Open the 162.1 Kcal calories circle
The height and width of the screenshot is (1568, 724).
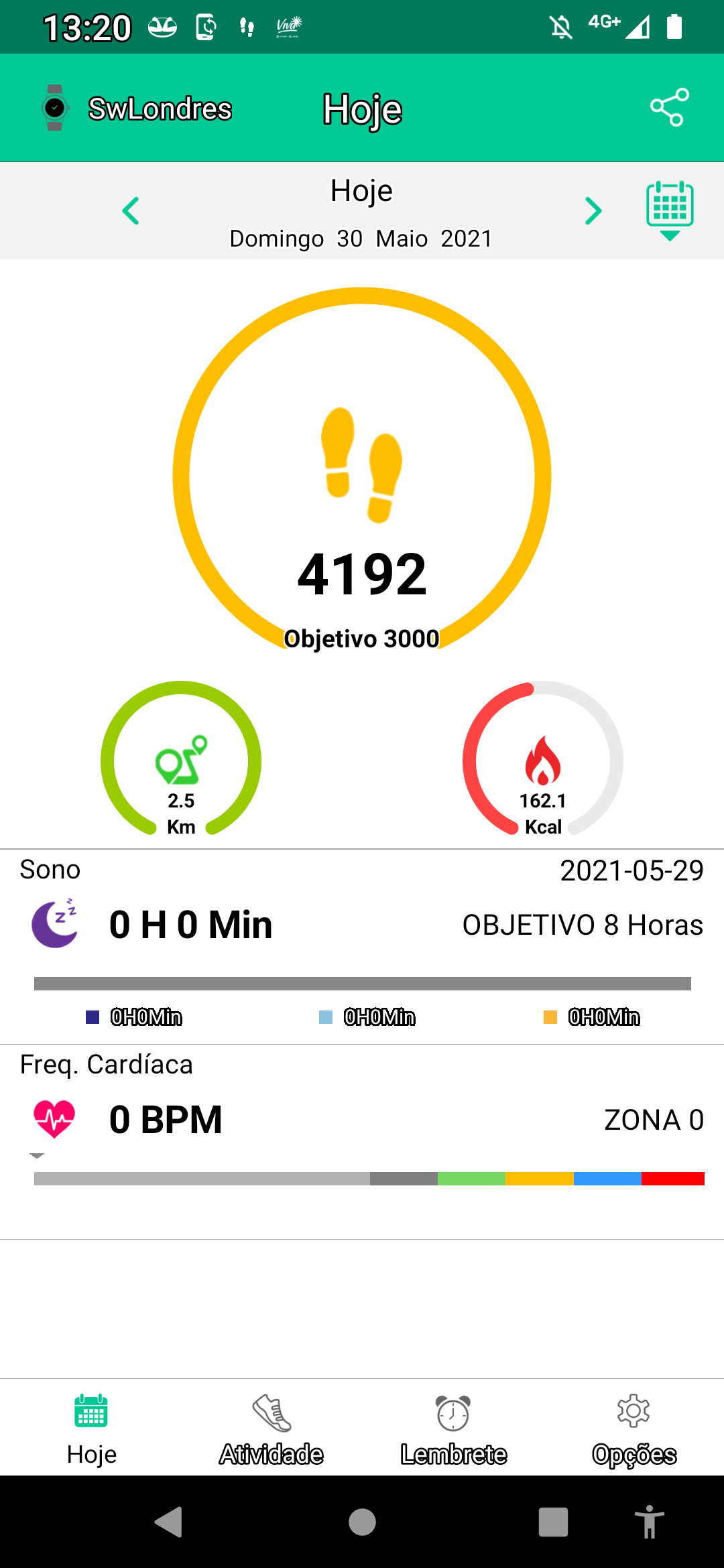coord(543,759)
